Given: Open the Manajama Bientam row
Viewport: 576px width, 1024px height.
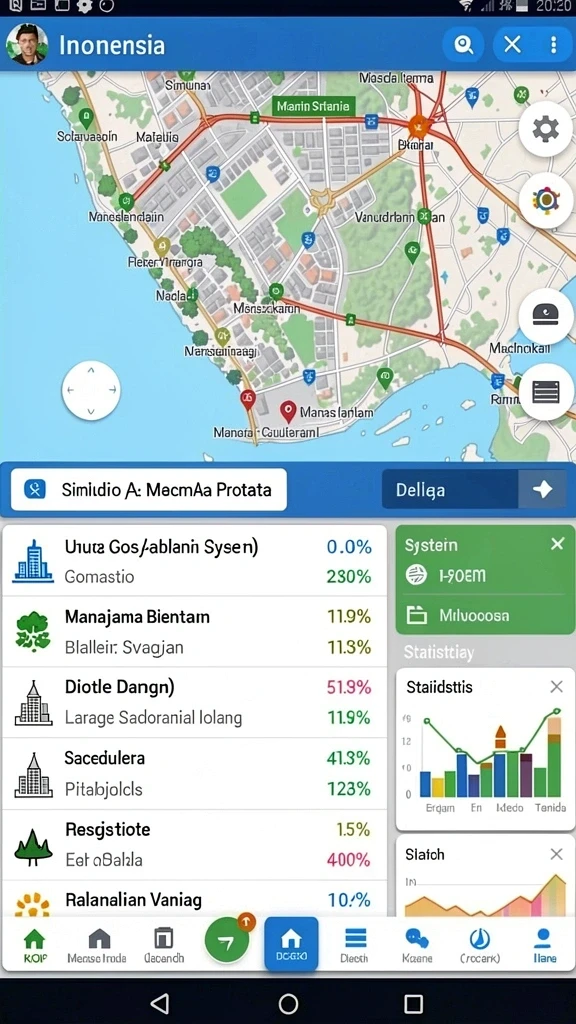Looking at the screenshot, I should [x=195, y=632].
